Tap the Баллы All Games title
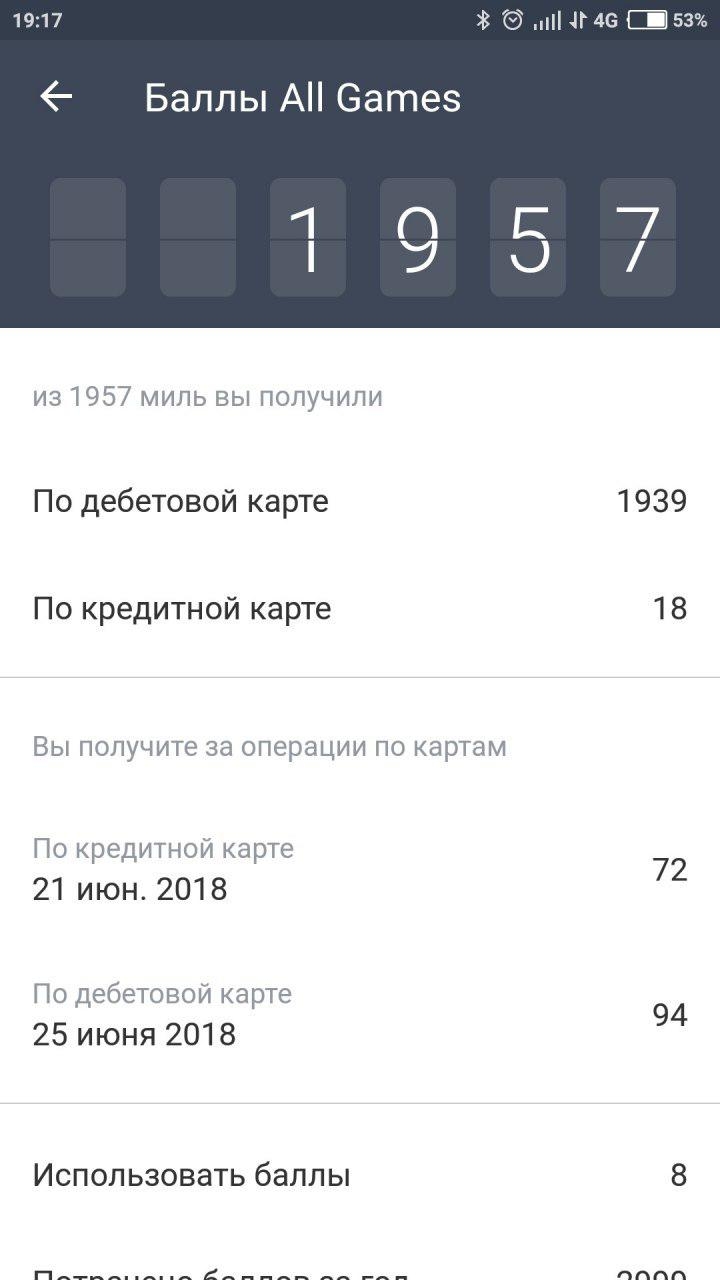720x1280 pixels. click(x=302, y=97)
